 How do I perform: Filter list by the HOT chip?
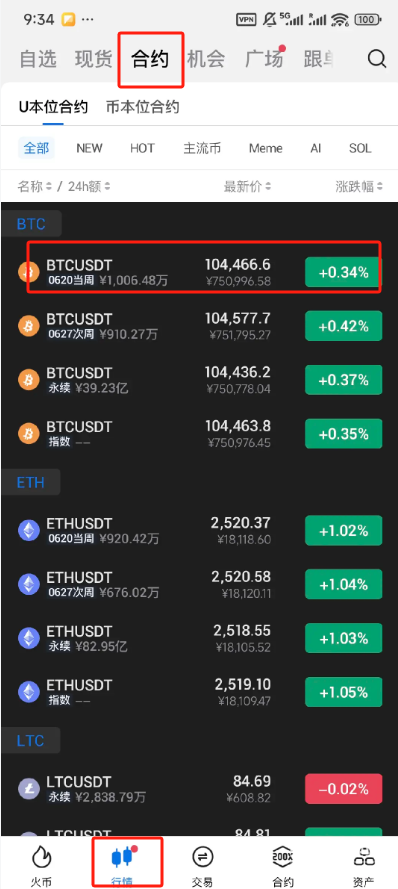point(142,149)
